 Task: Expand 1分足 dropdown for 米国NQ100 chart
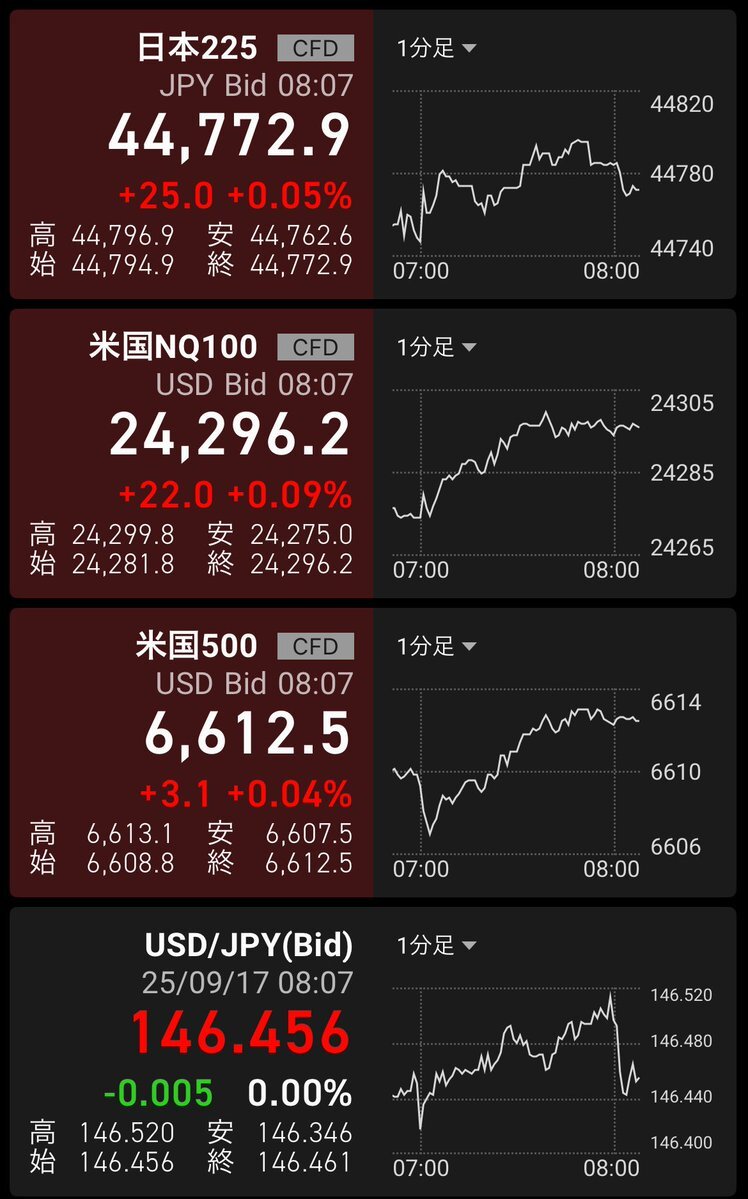[436, 347]
